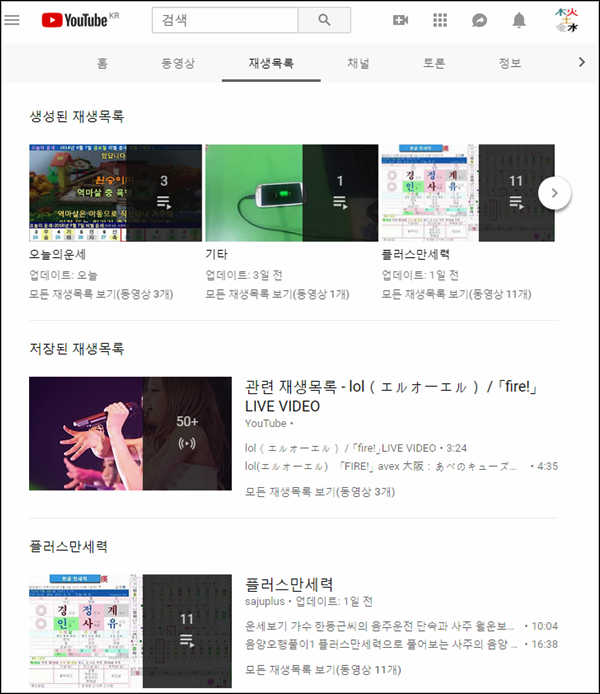Open the notifications bell
600x694 pixels.
click(x=519, y=20)
